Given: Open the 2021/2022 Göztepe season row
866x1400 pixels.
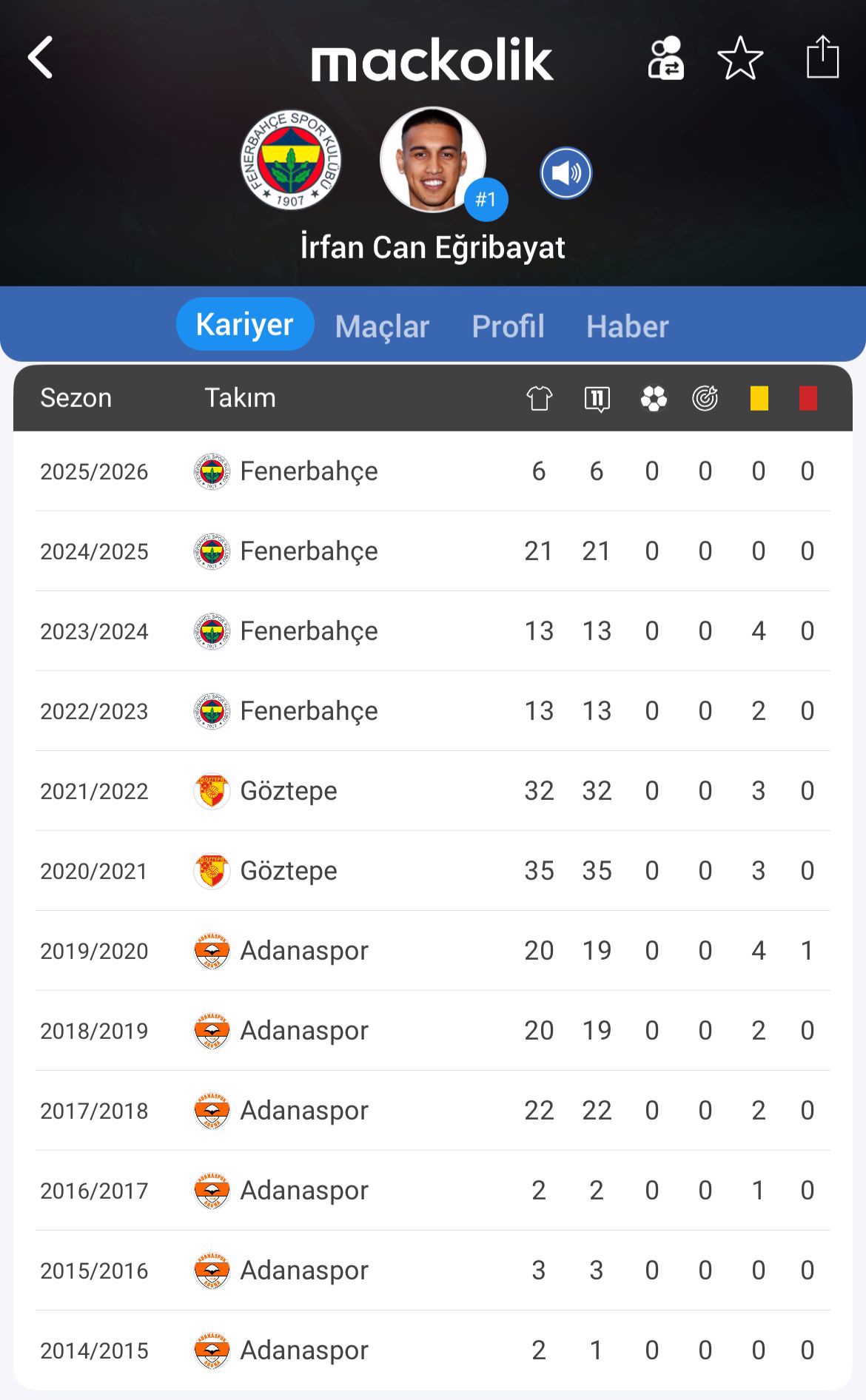Looking at the screenshot, I should 432,791.
